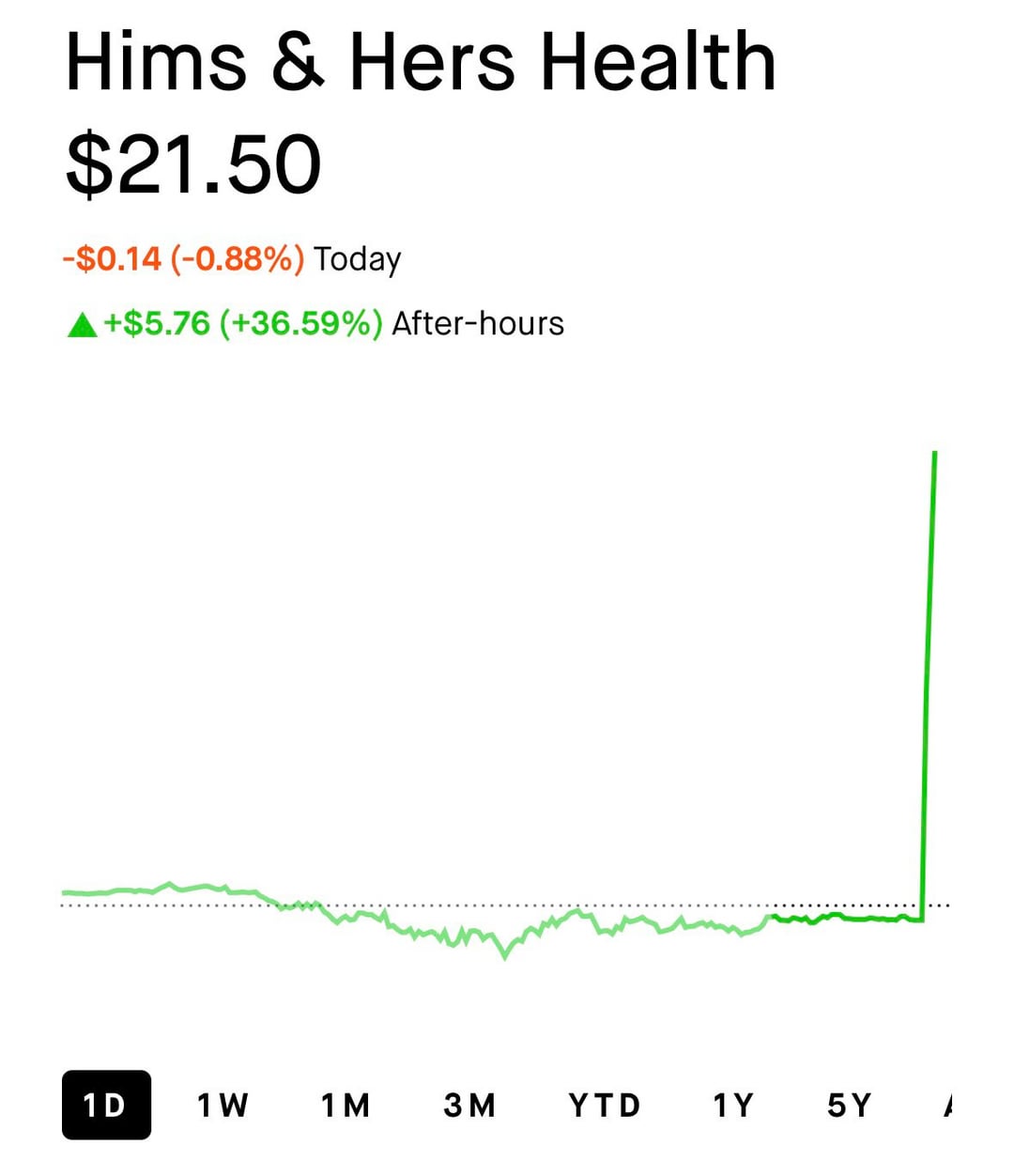The image size is (1014, 1176).
Task: Switch chart to 1M range
Action: (x=346, y=1105)
